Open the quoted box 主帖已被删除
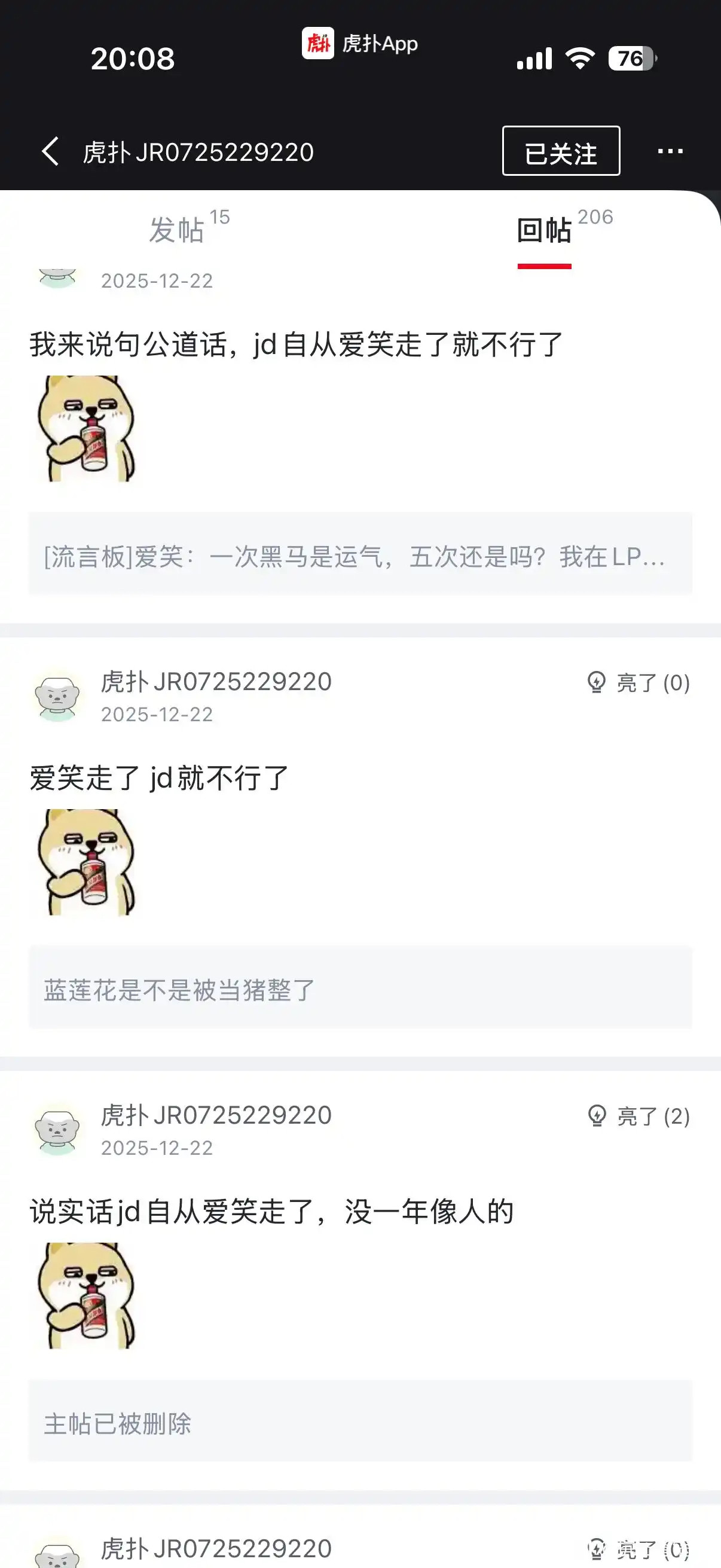The image size is (721, 1568). [x=360, y=1422]
